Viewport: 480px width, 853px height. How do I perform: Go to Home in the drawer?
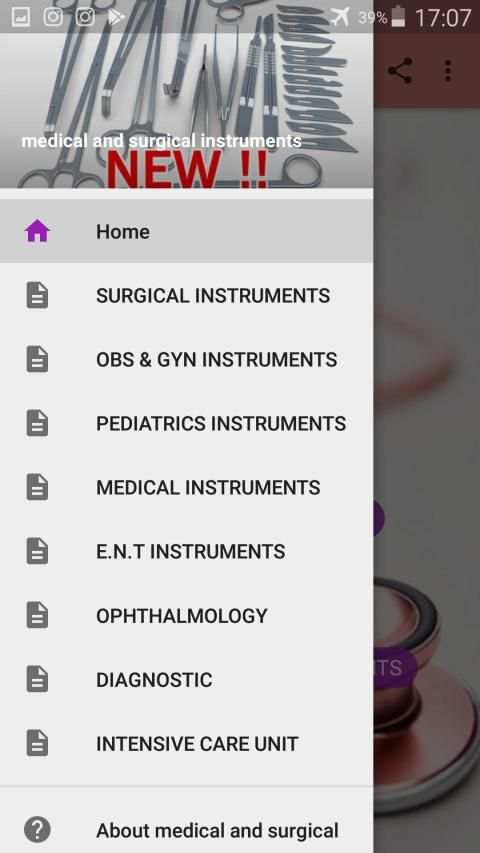tap(187, 231)
